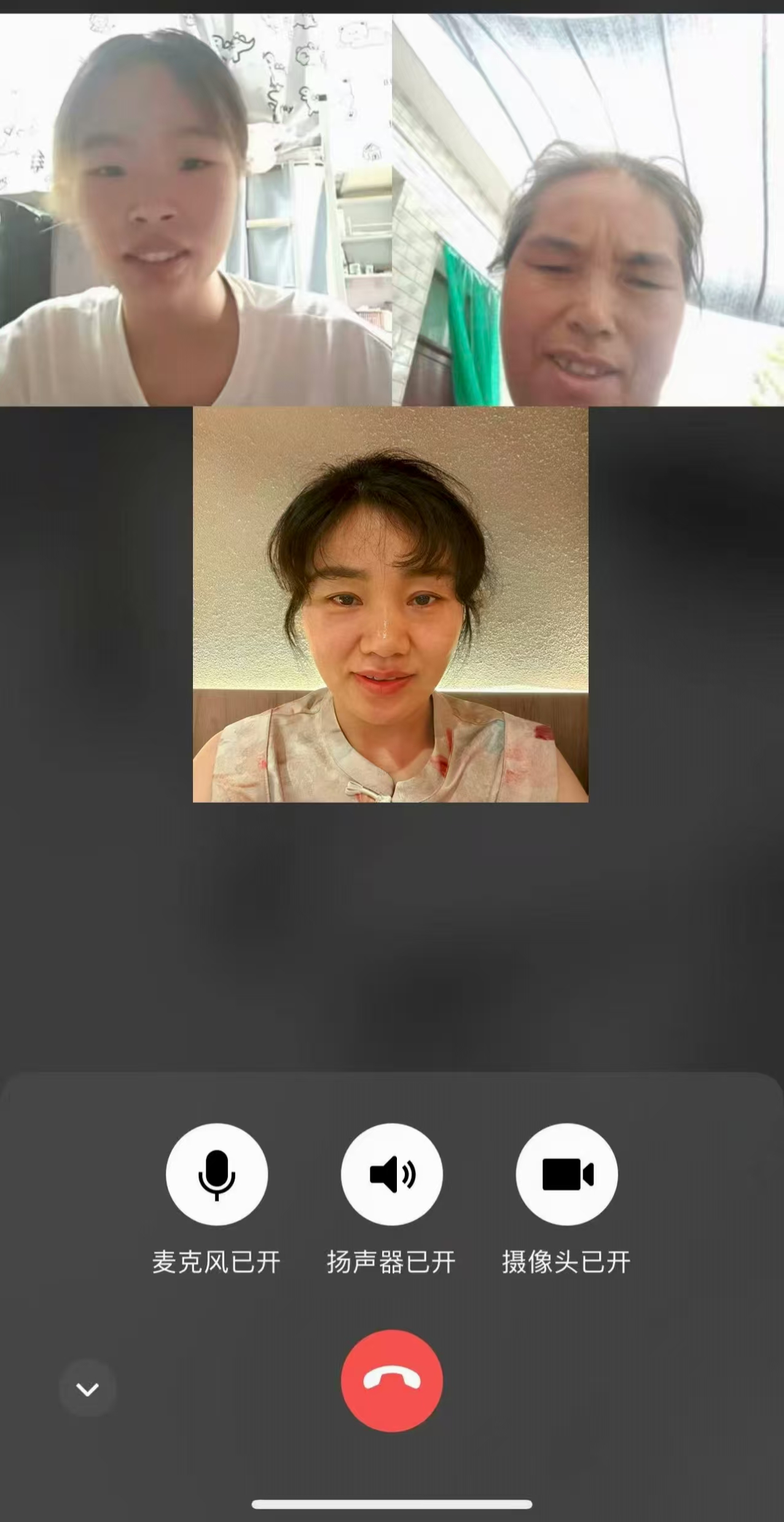Enlarge the video tile with green cloth background
The image size is (784, 1522).
coord(588,209)
